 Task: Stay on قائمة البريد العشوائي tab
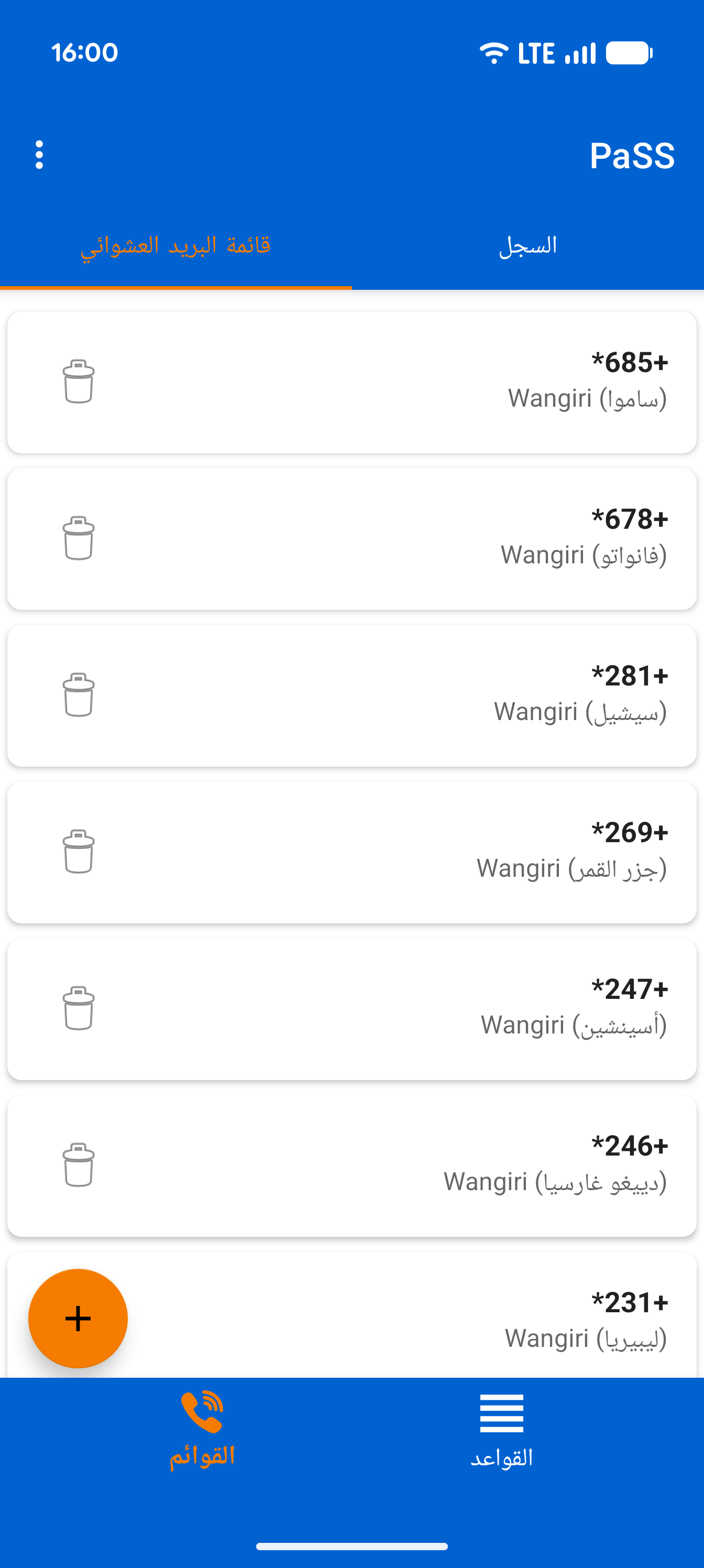[176, 245]
